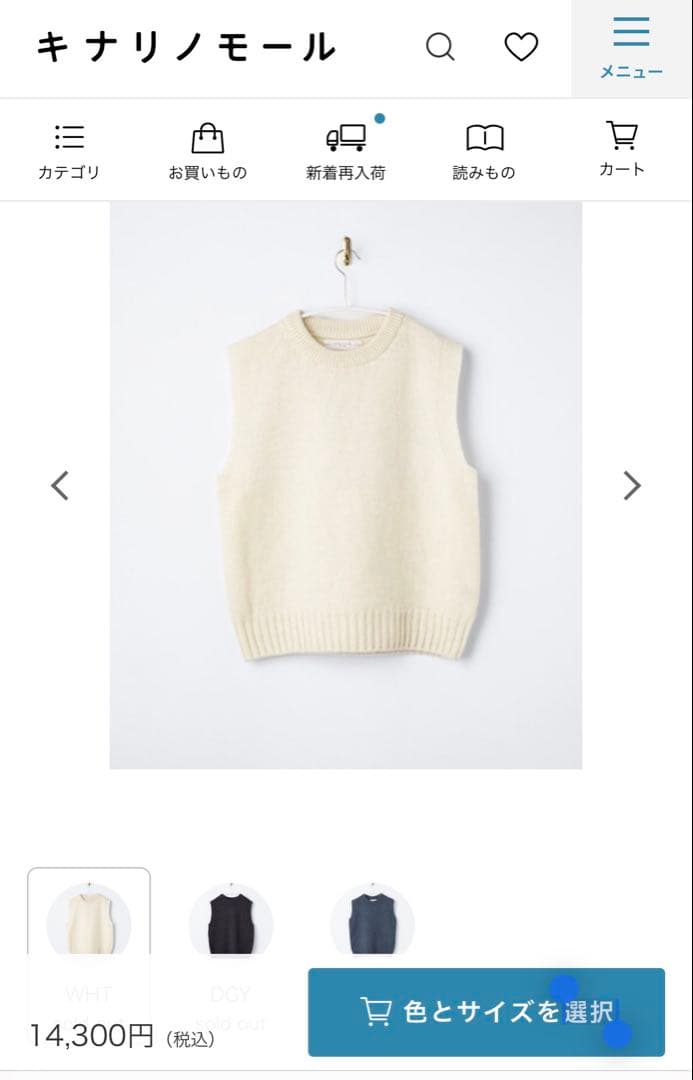Open the favorites heart icon
The image size is (693, 1080).
520,47
